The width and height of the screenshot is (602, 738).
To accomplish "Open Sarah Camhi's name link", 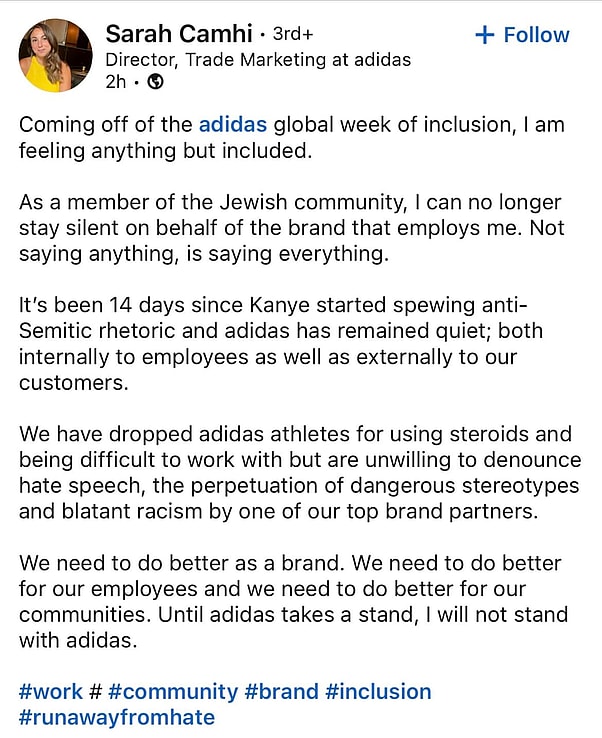I will [176, 34].
